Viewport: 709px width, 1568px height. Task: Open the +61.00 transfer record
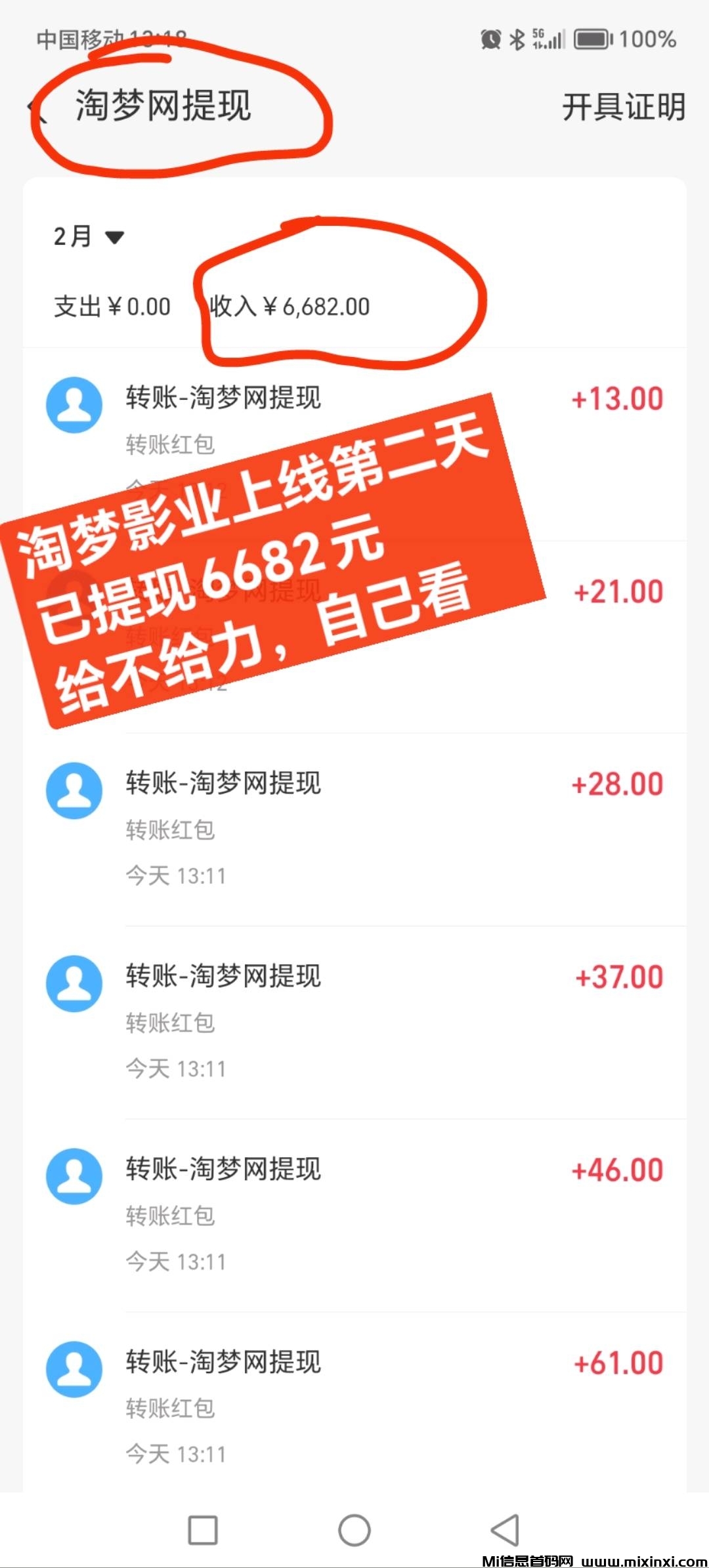pos(354,1406)
